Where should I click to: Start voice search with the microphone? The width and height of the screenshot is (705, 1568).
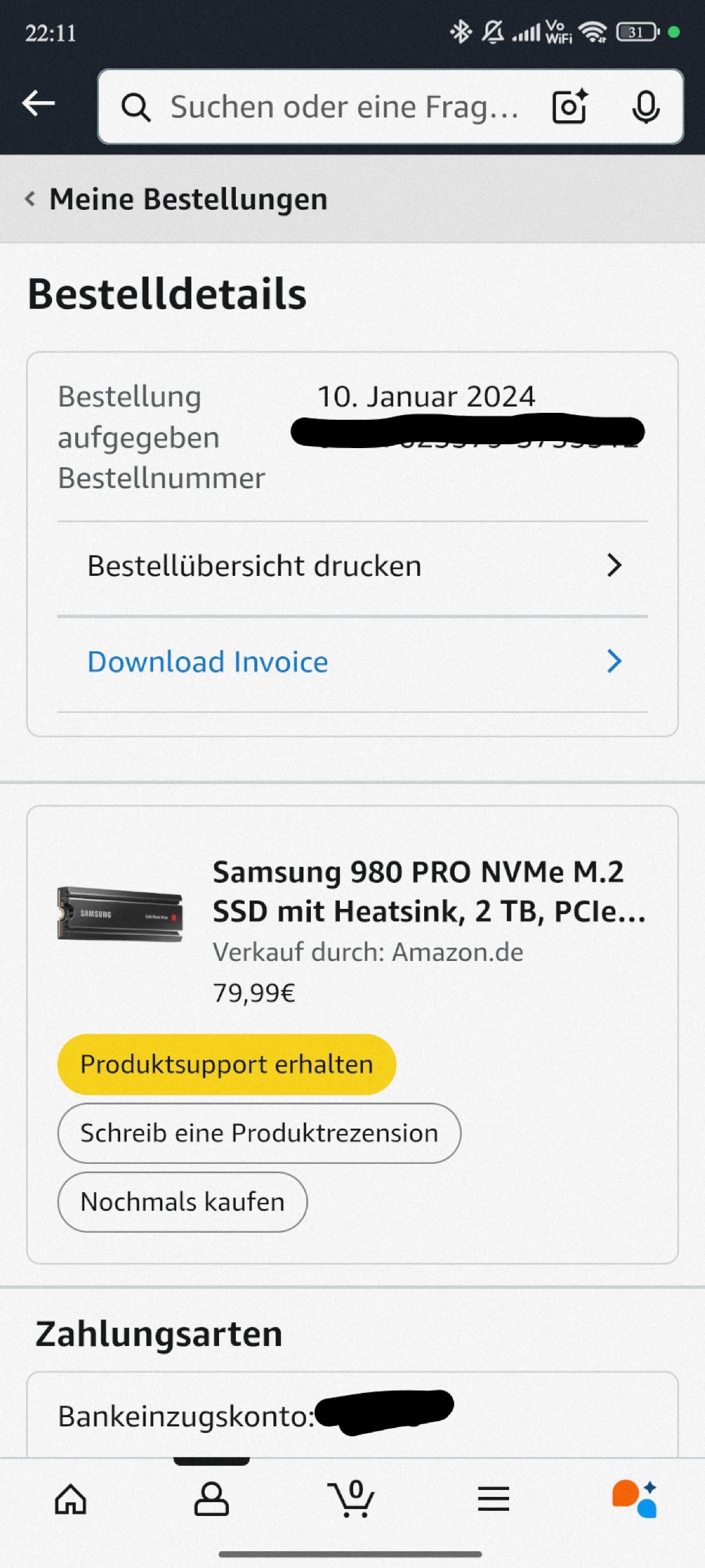(x=645, y=107)
